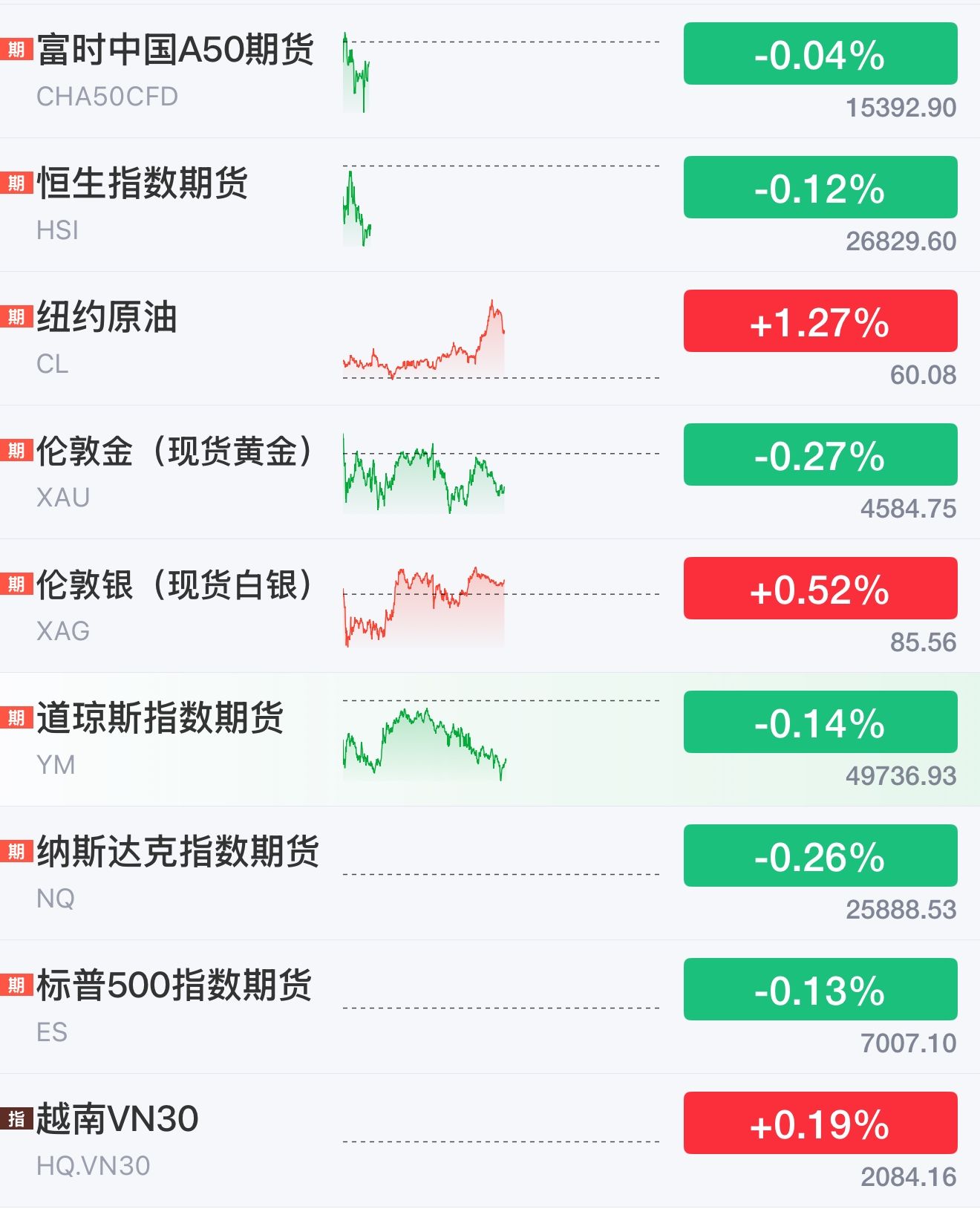Select 道琼斯指数期货 YM row
The width and height of the screenshot is (980, 1209).
[x=160, y=719]
